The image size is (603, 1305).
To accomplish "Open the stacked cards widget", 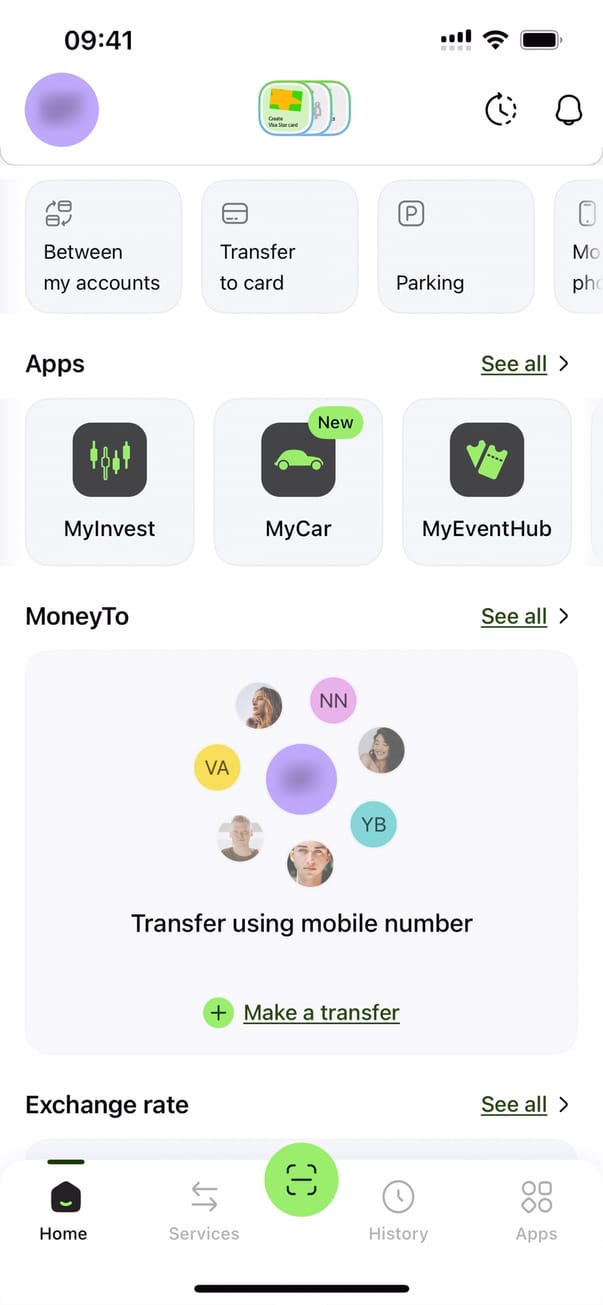I will [304, 109].
